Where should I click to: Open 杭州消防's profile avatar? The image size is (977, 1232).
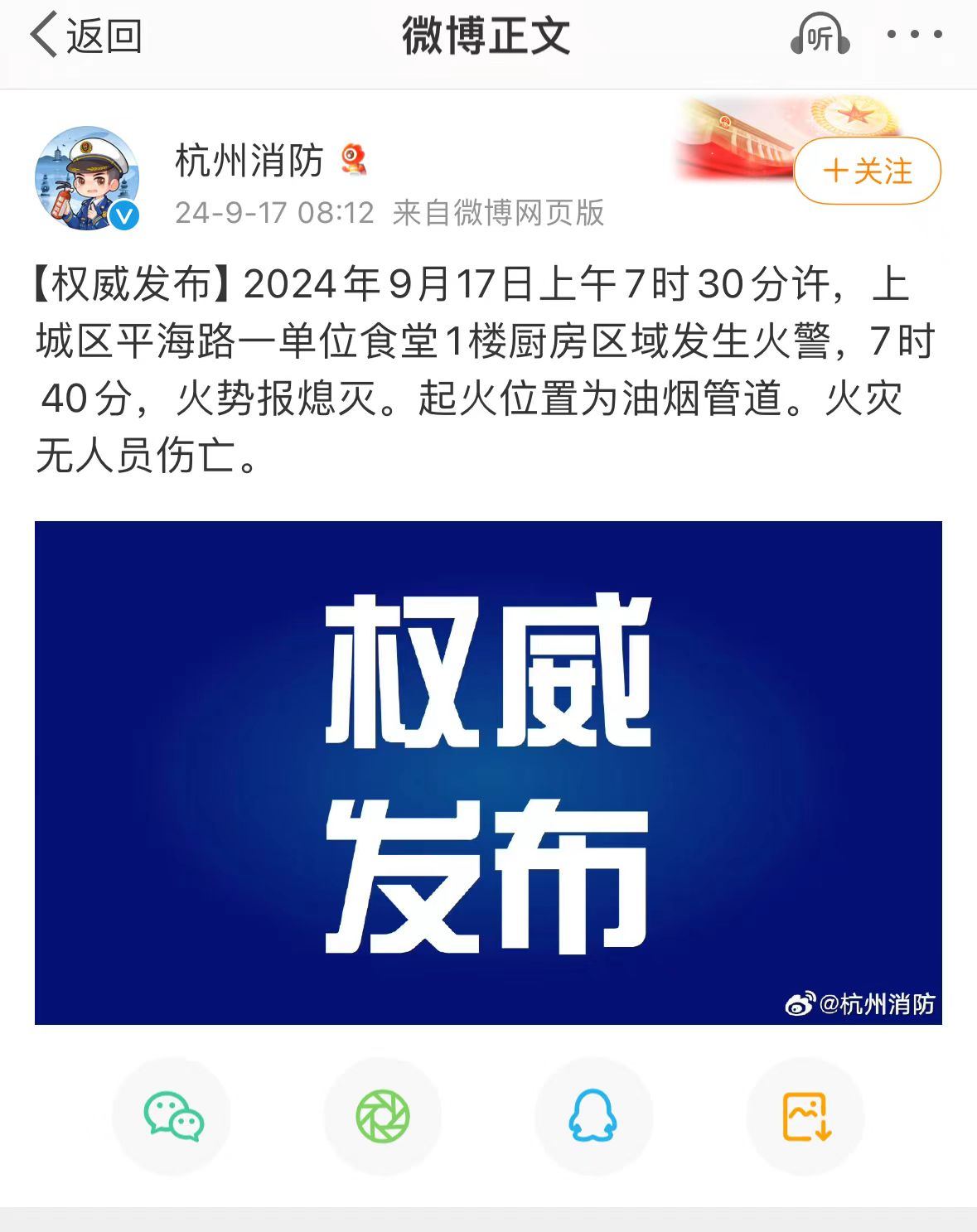point(87,177)
